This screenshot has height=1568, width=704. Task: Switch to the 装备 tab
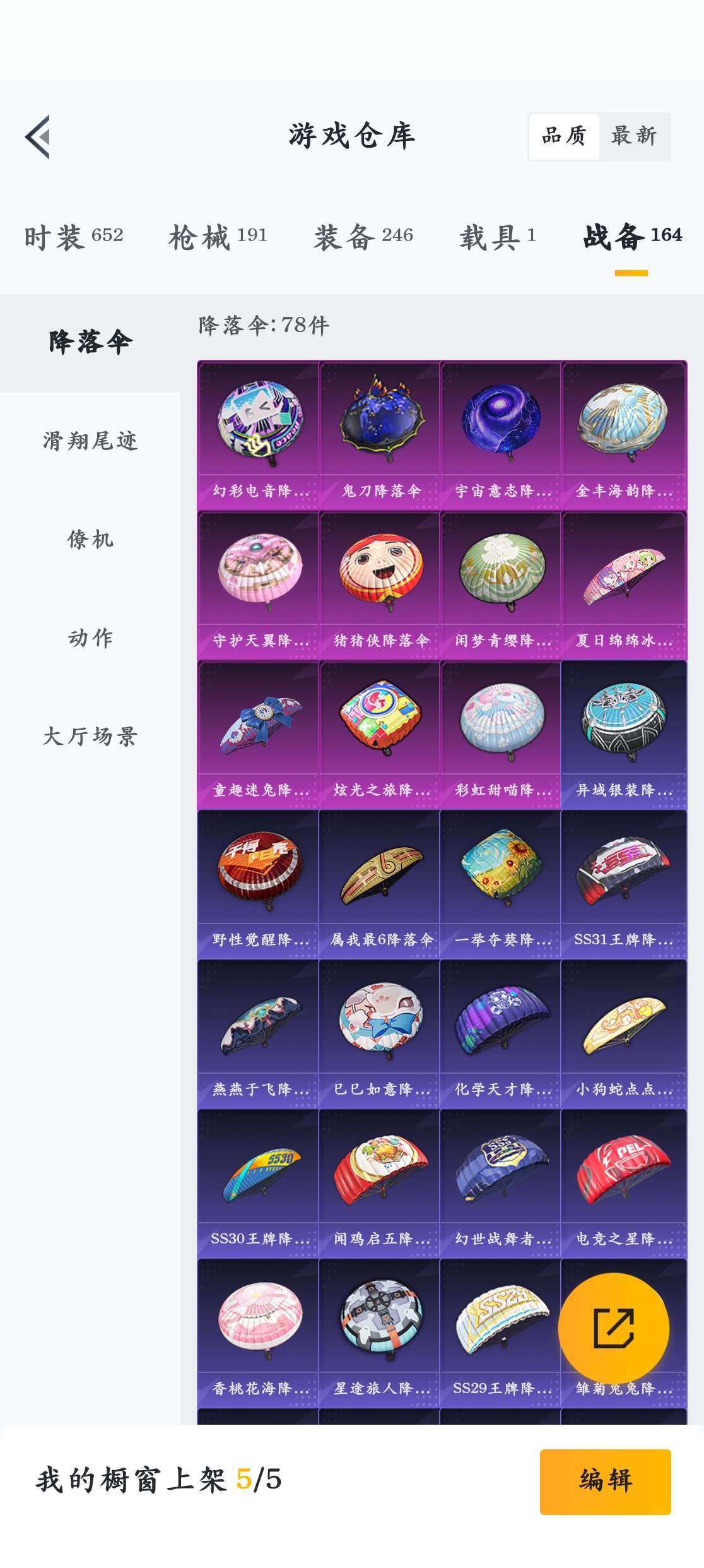click(x=363, y=237)
